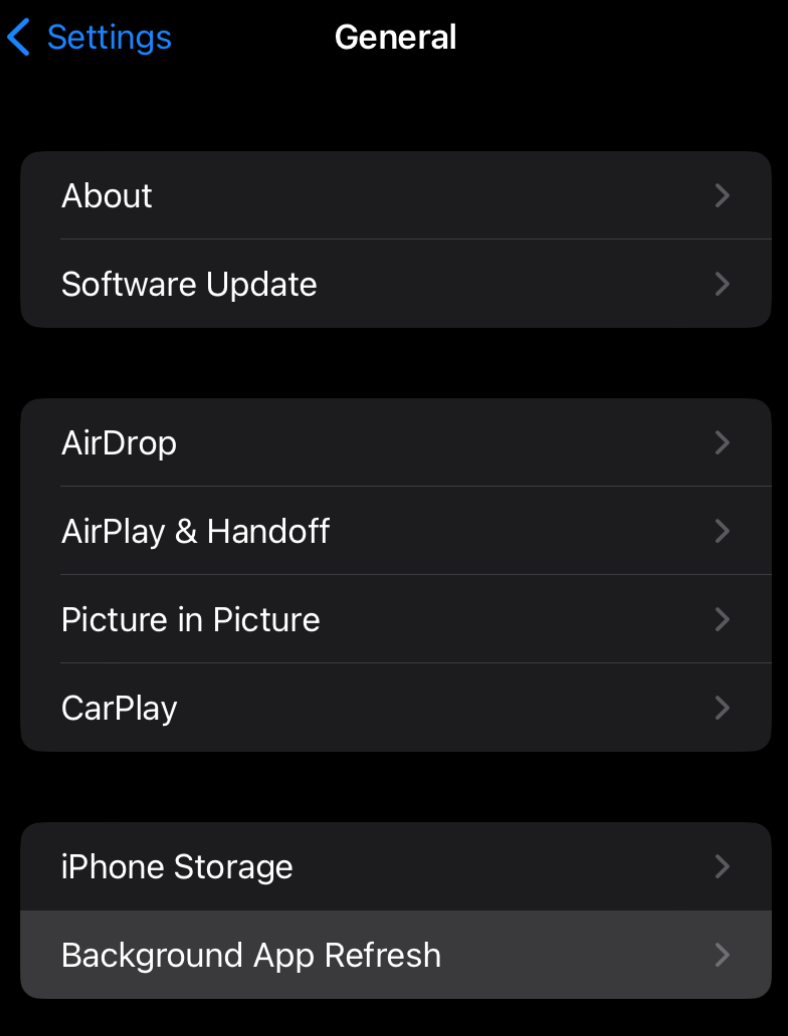The height and width of the screenshot is (1036, 788).
Task: Open Picture in Picture settings
Action: (395, 620)
